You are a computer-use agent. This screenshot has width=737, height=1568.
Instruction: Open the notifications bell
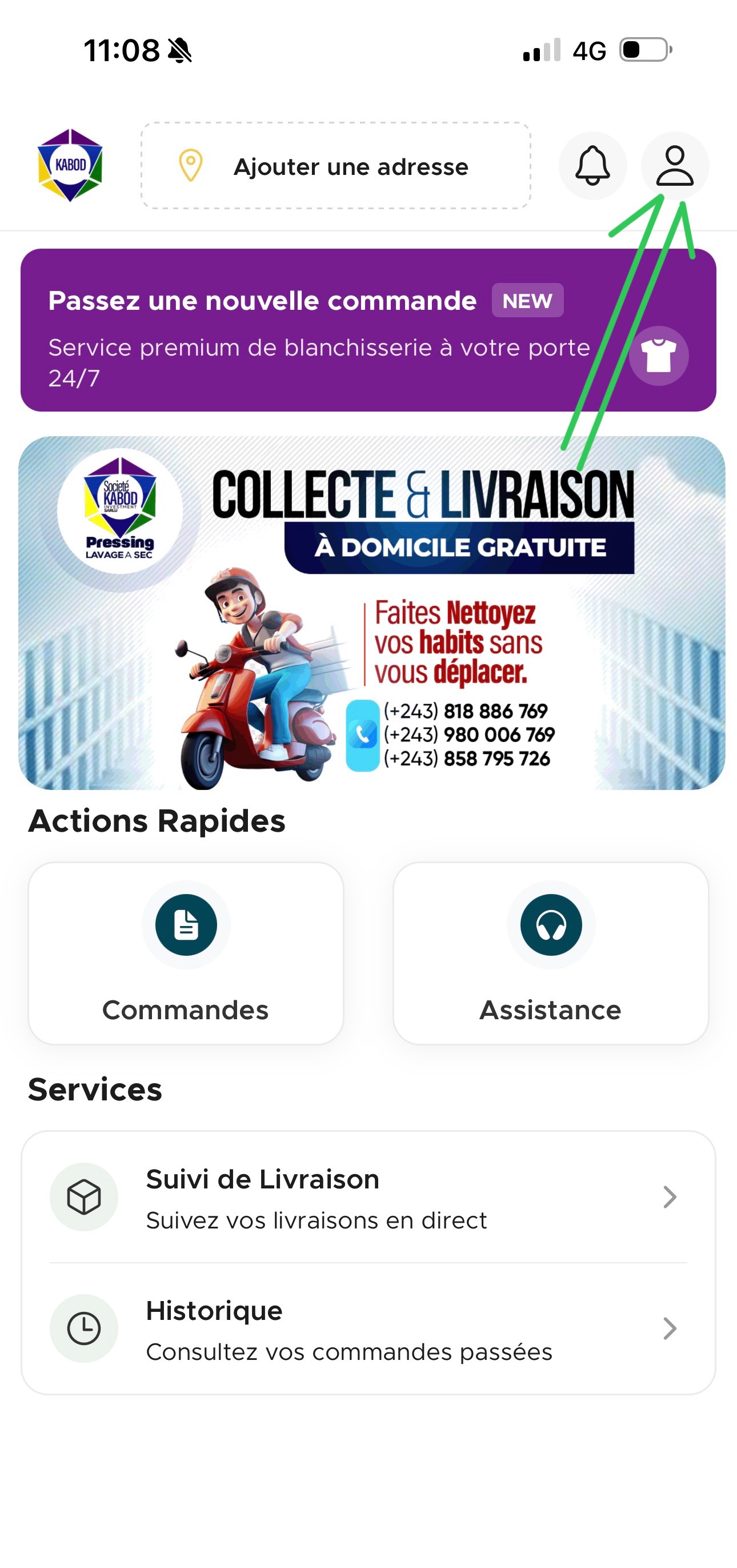click(592, 166)
